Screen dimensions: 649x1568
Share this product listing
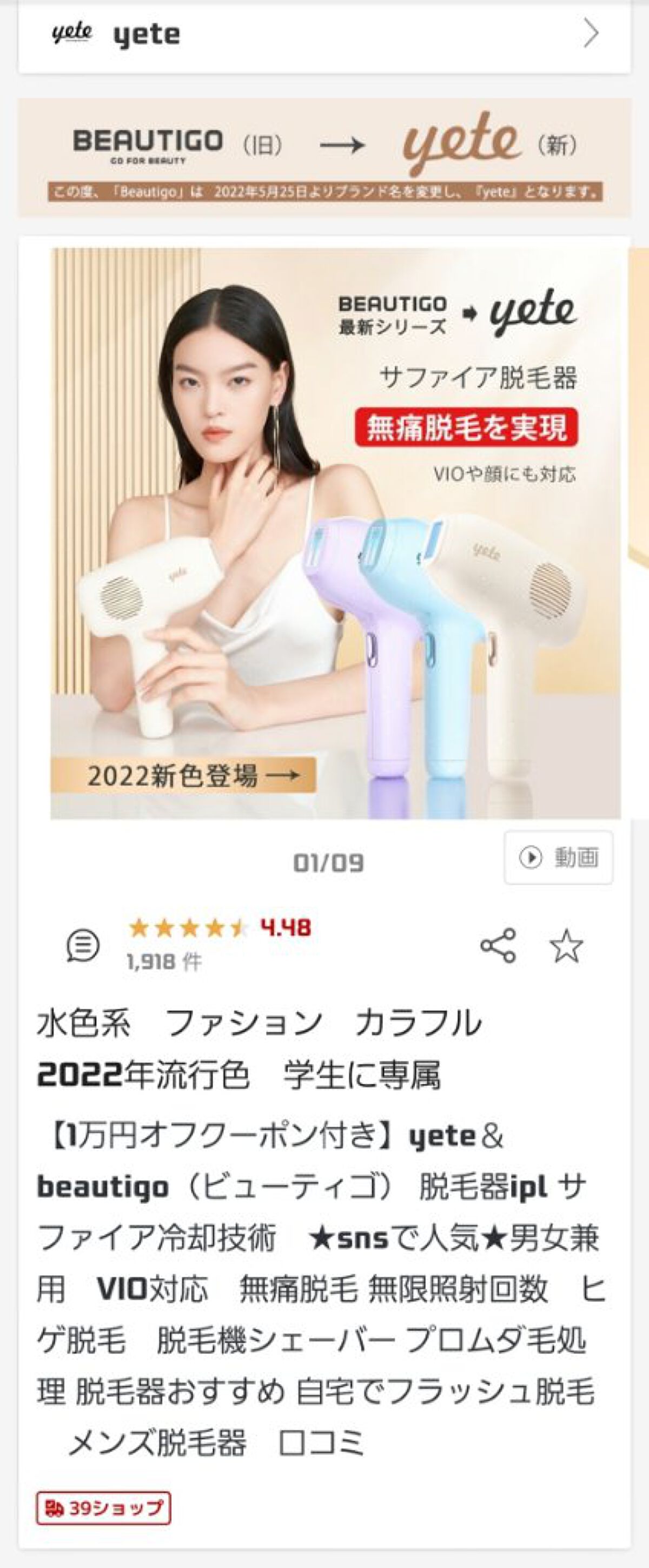(x=498, y=945)
